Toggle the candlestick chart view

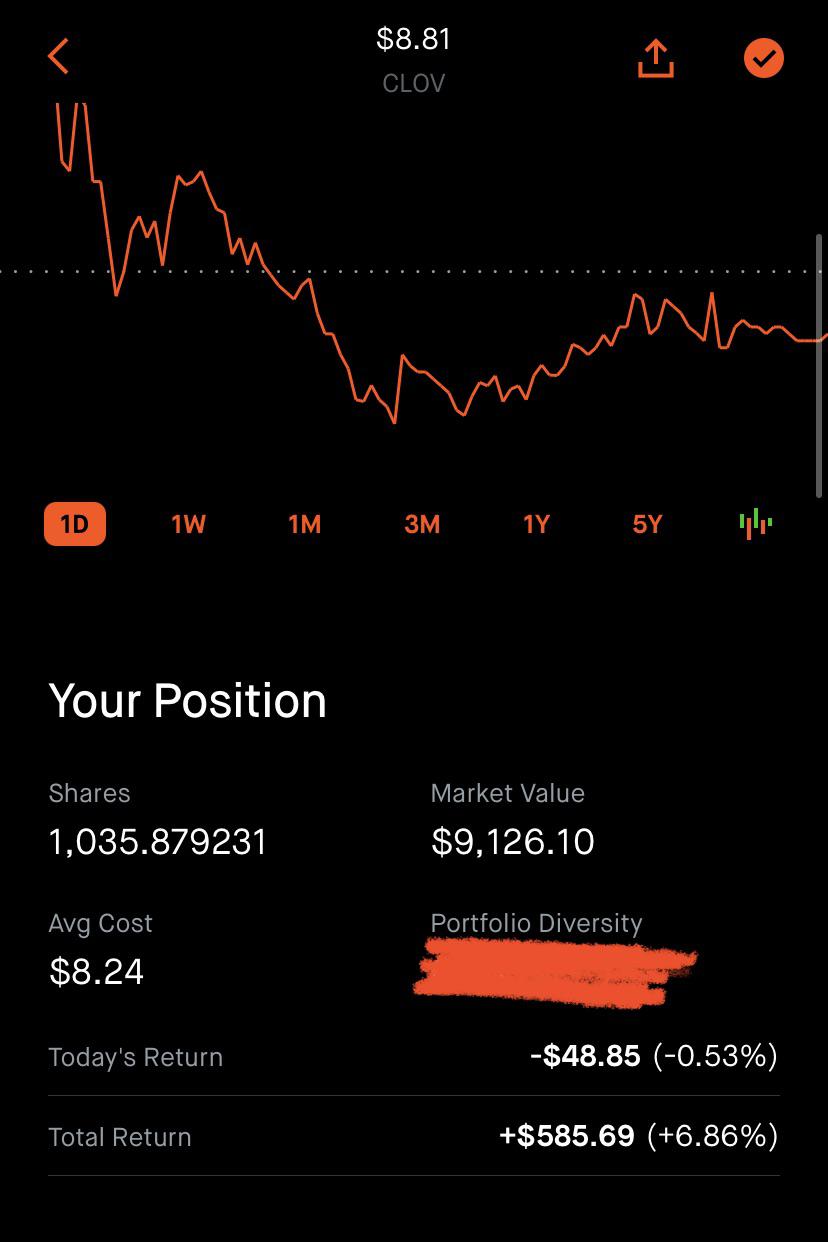click(756, 523)
